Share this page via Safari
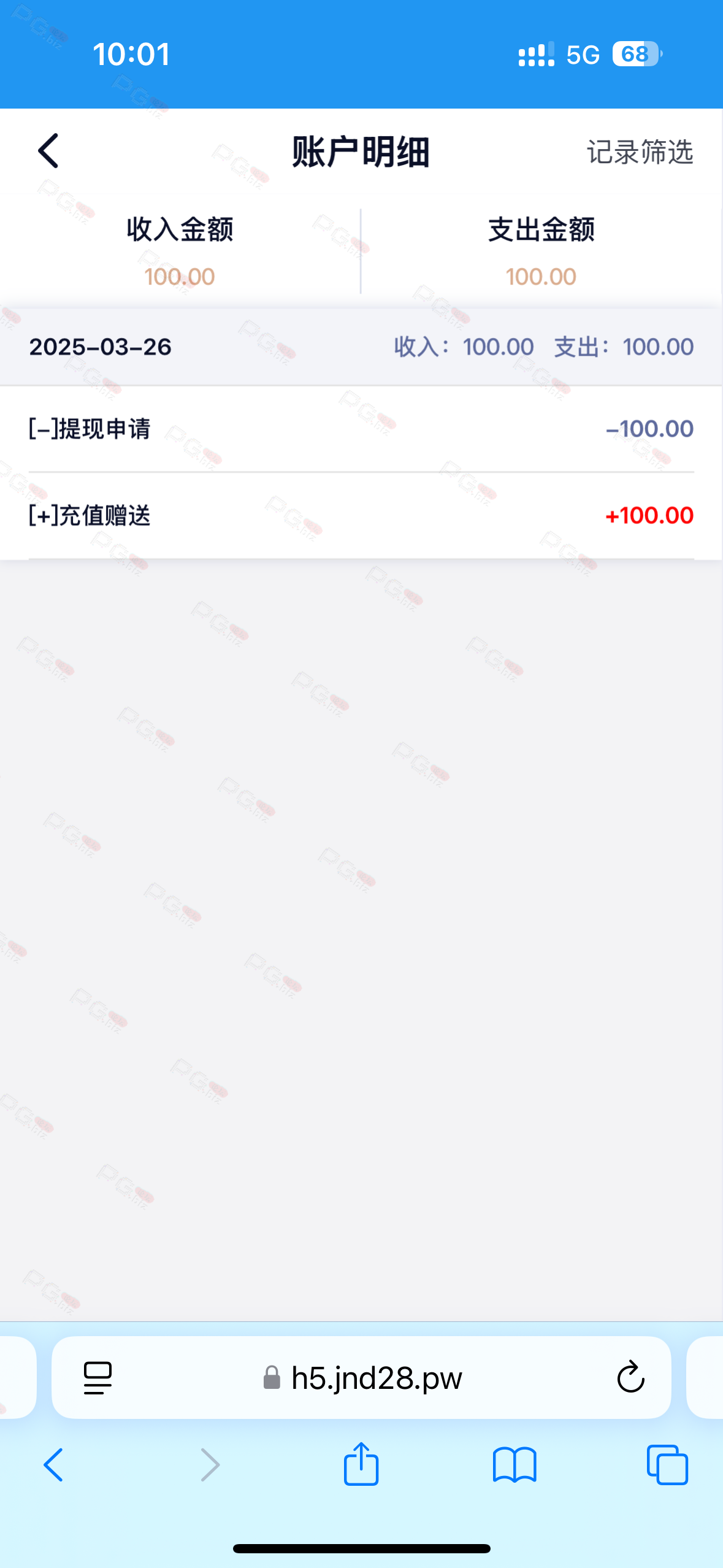The width and height of the screenshot is (723, 1568). [x=361, y=1464]
